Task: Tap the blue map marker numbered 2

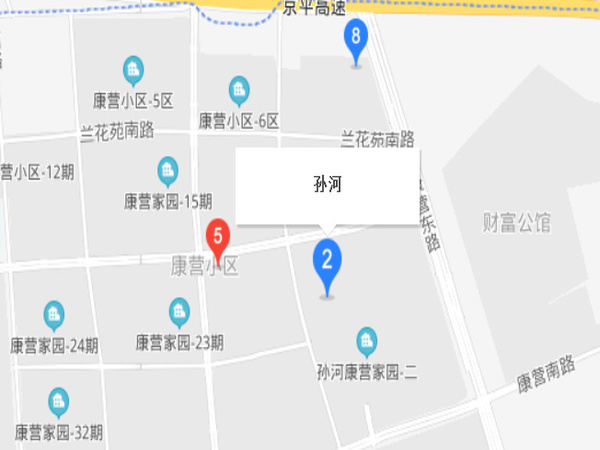Action: pyautogui.click(x=327, y=262)
